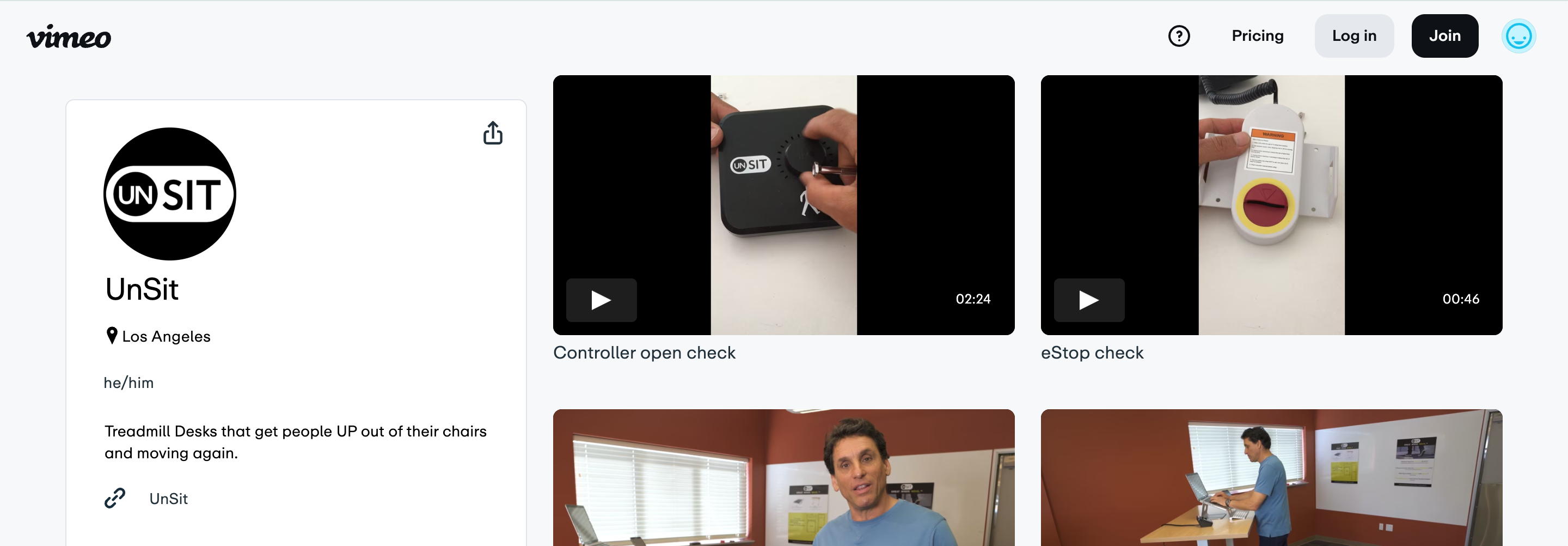Open the video of man in close-up
This screenshot has height=546, width=1568.
783,478
